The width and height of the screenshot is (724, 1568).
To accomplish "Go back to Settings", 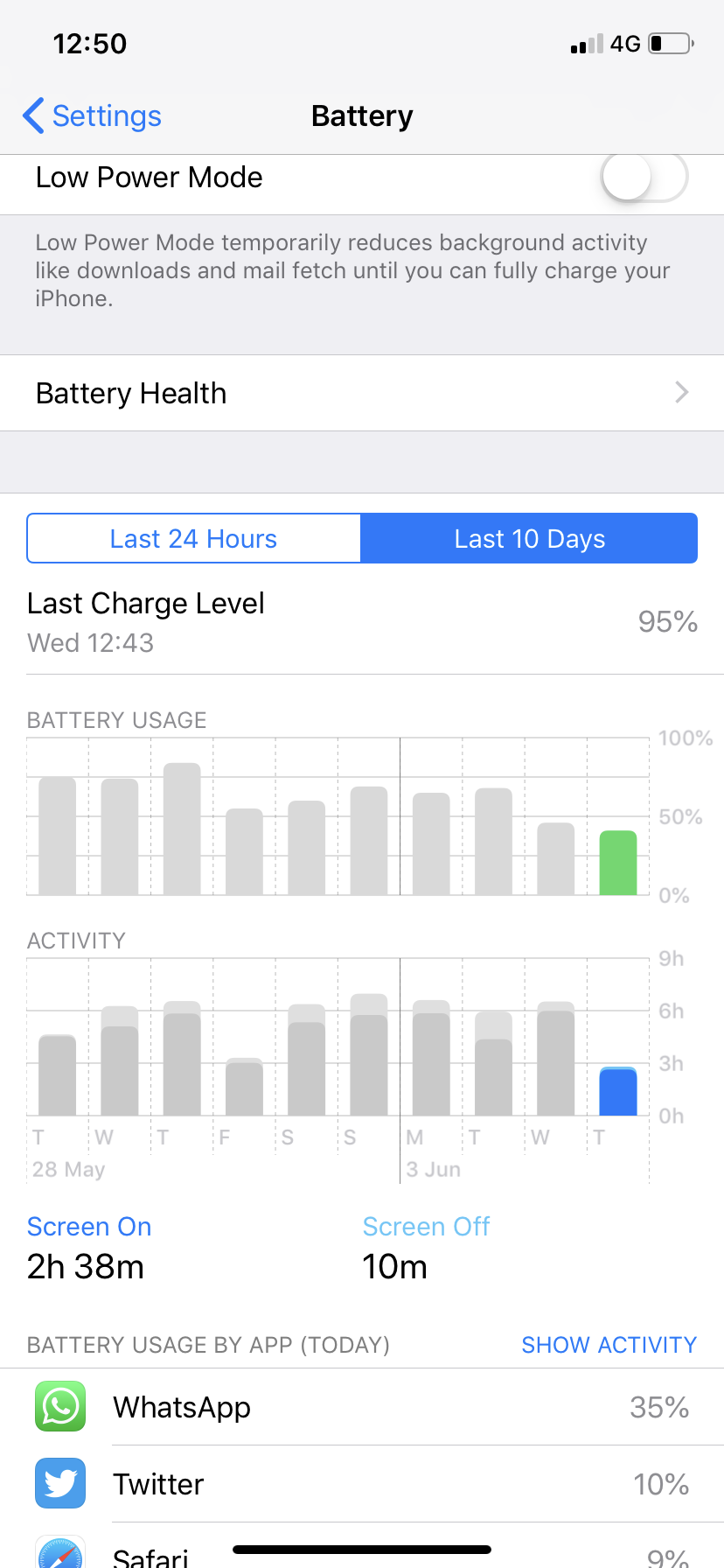I will coord(92,115).
